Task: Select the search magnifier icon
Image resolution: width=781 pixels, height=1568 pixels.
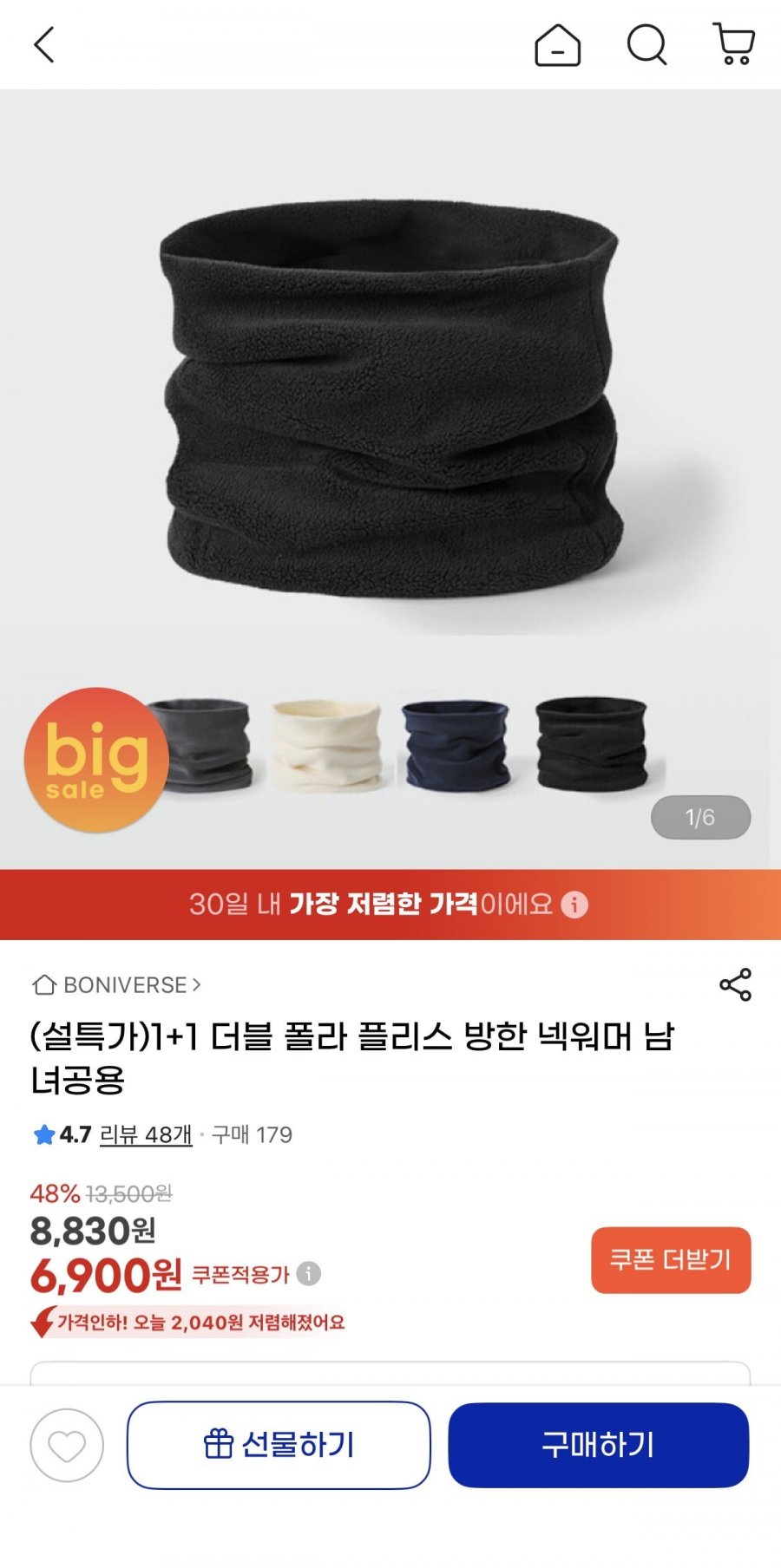Action: click(646, 45)
